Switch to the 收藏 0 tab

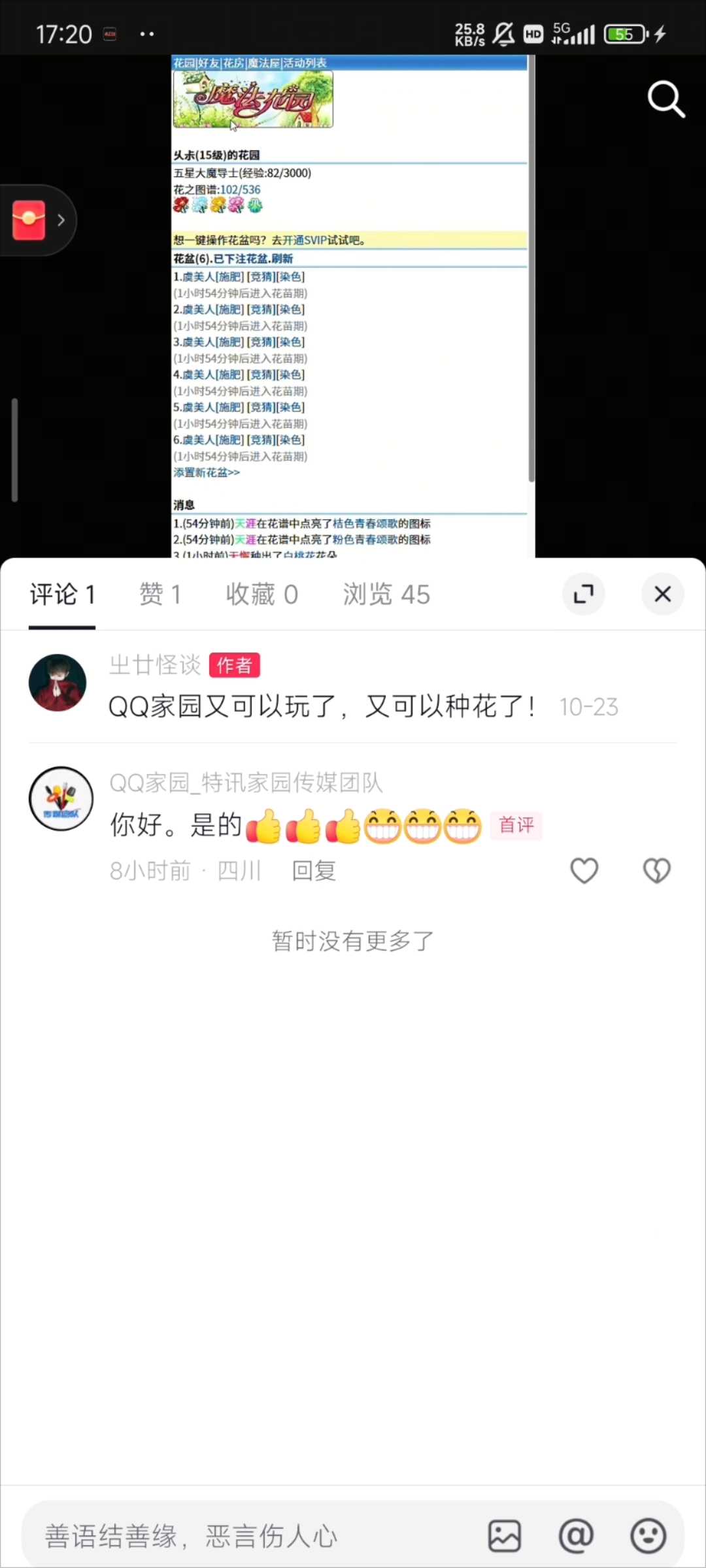[261, 595]
